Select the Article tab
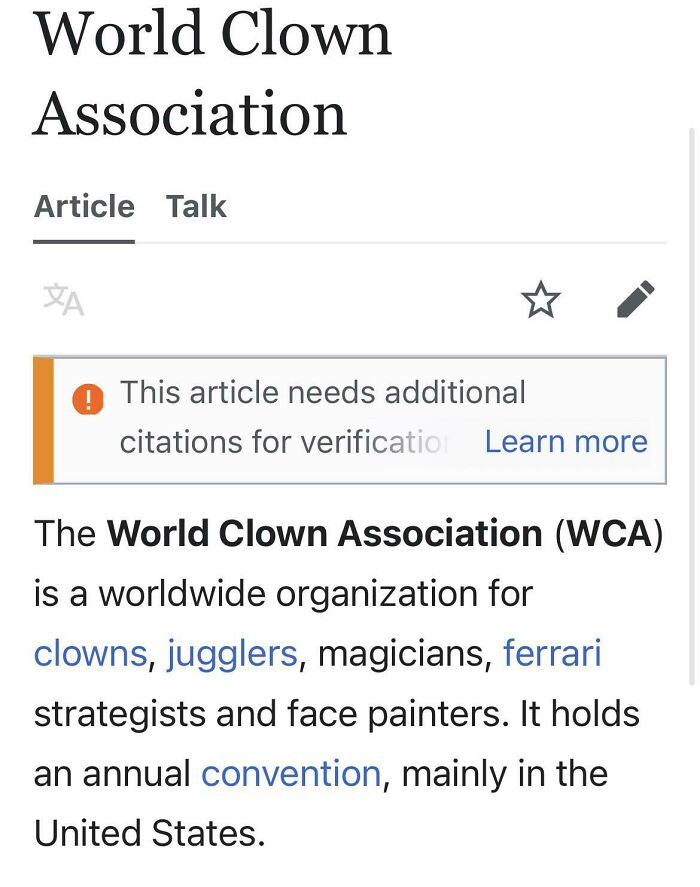The height and width of the screenshot is (887, 700). [84, 206]
